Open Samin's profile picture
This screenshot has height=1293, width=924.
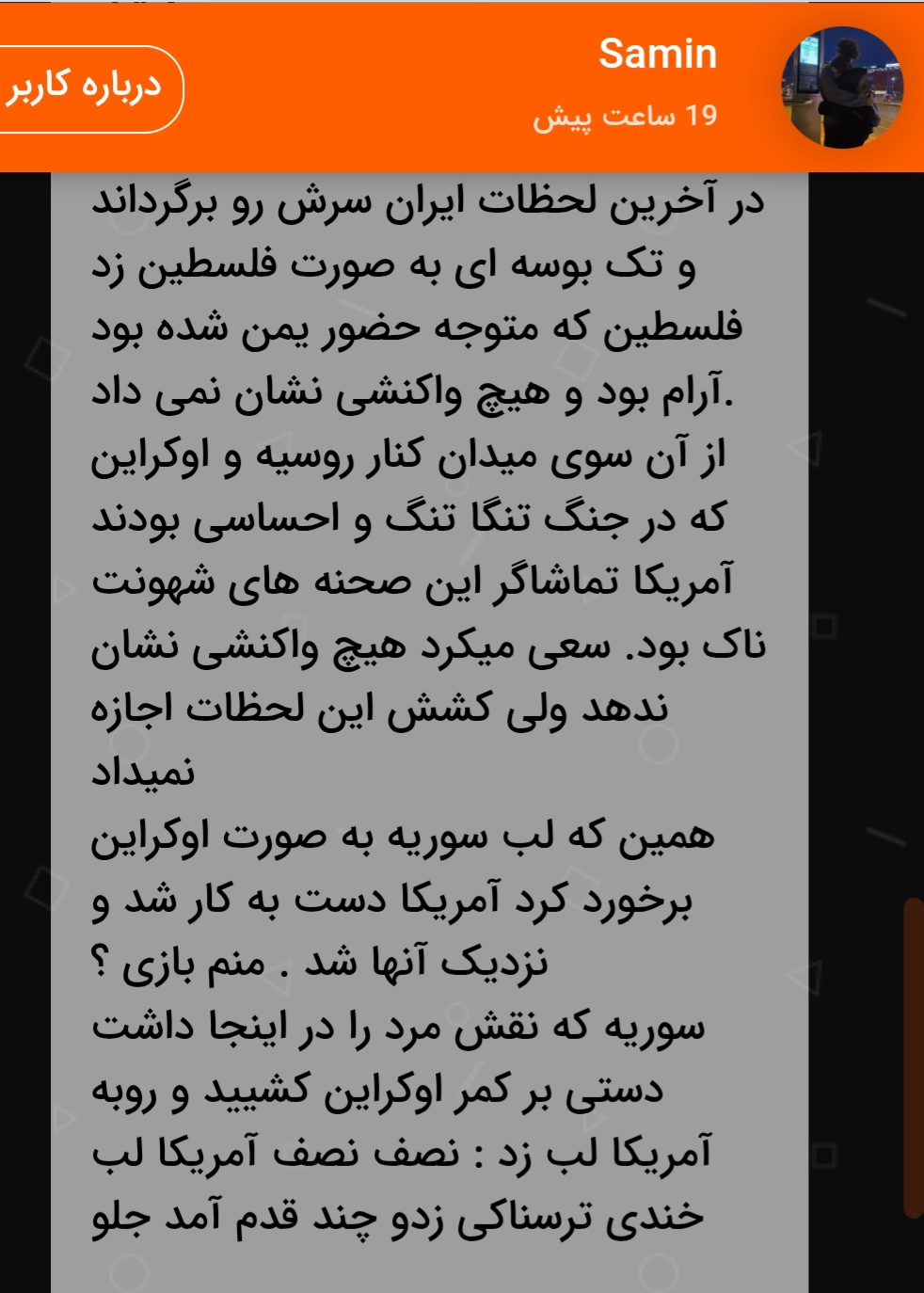pyautogui.click(x=842, y=88)
